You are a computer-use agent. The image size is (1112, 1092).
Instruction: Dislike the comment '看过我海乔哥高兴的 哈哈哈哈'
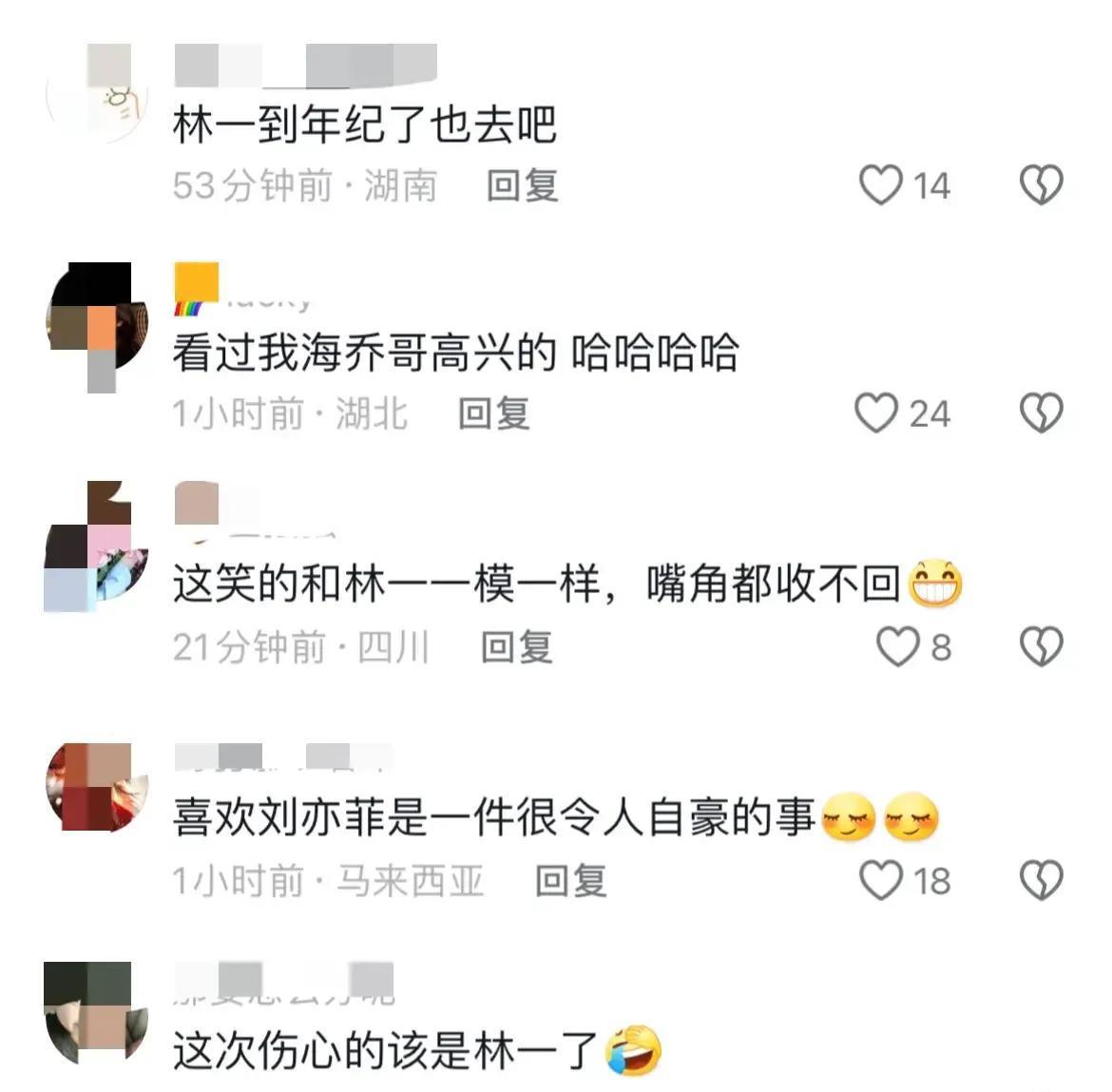click(x=1041, y=413)
